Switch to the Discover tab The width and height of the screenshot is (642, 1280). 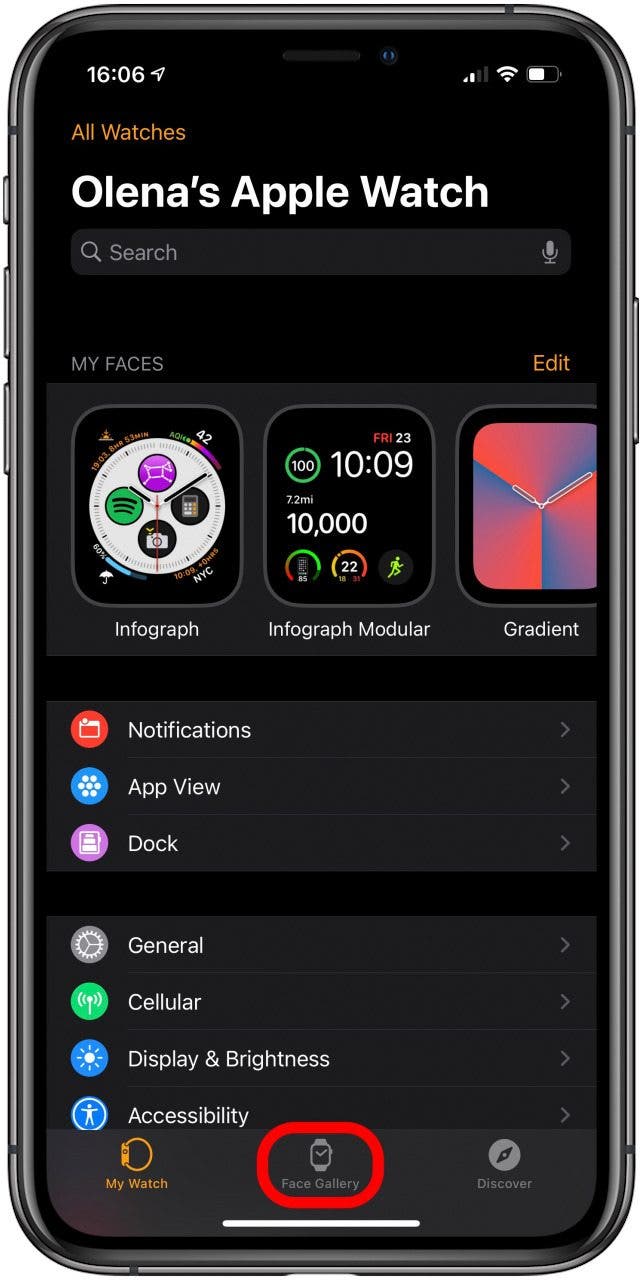[x=504, y=1165]
